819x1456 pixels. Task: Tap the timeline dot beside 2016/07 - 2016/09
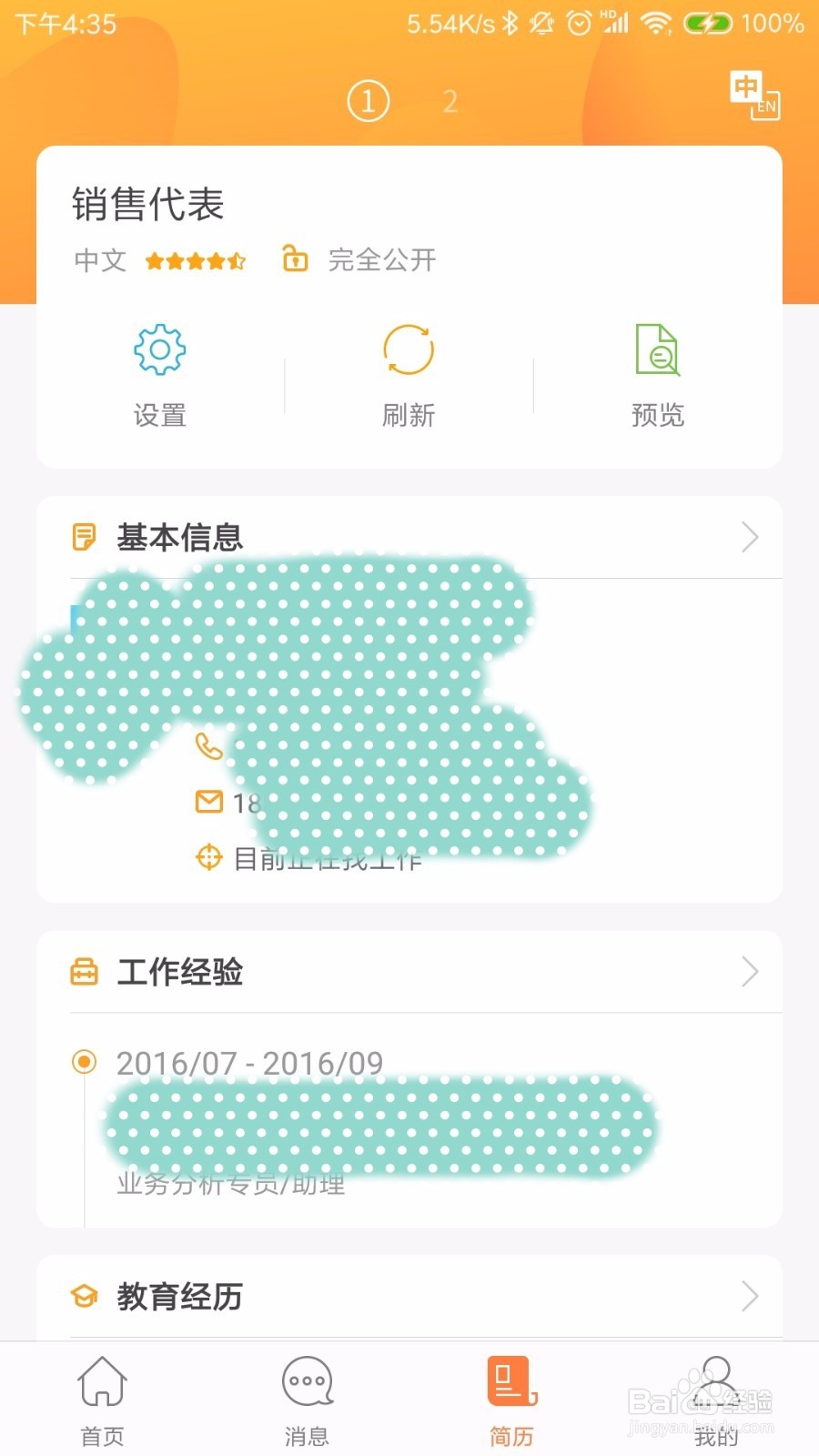84,1061
